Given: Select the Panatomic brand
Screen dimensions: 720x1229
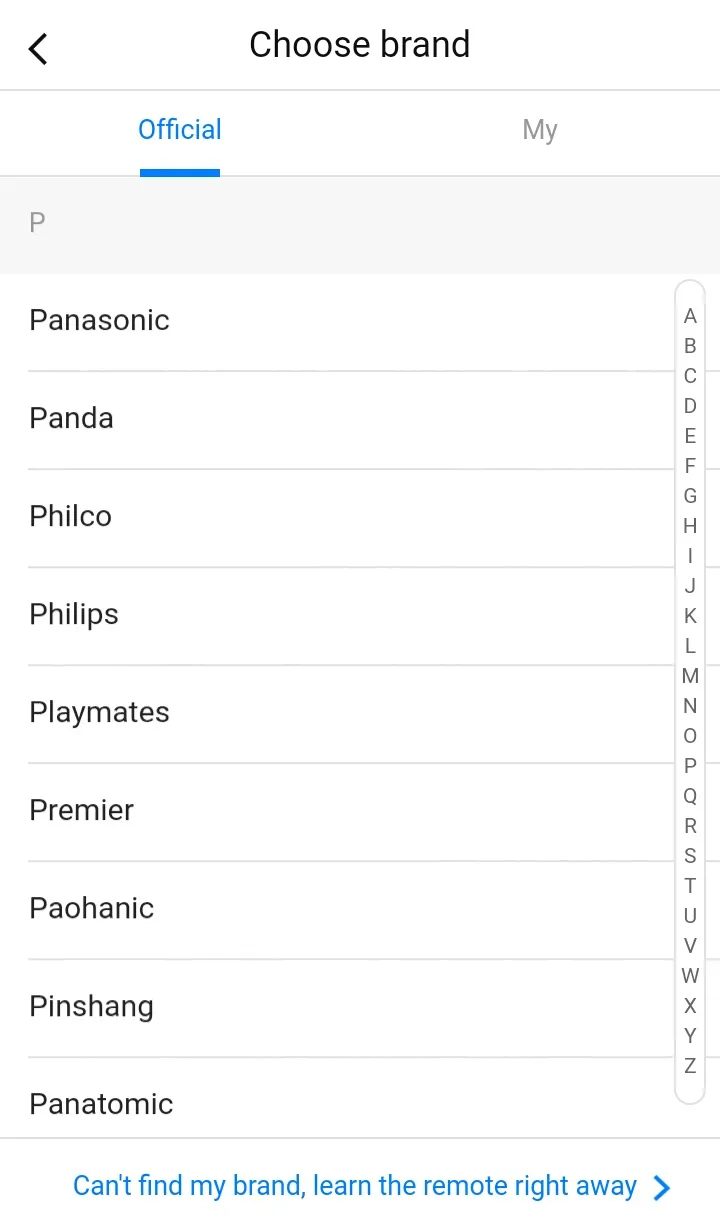Looking at the screenshot, I should tap(101, 1104).
